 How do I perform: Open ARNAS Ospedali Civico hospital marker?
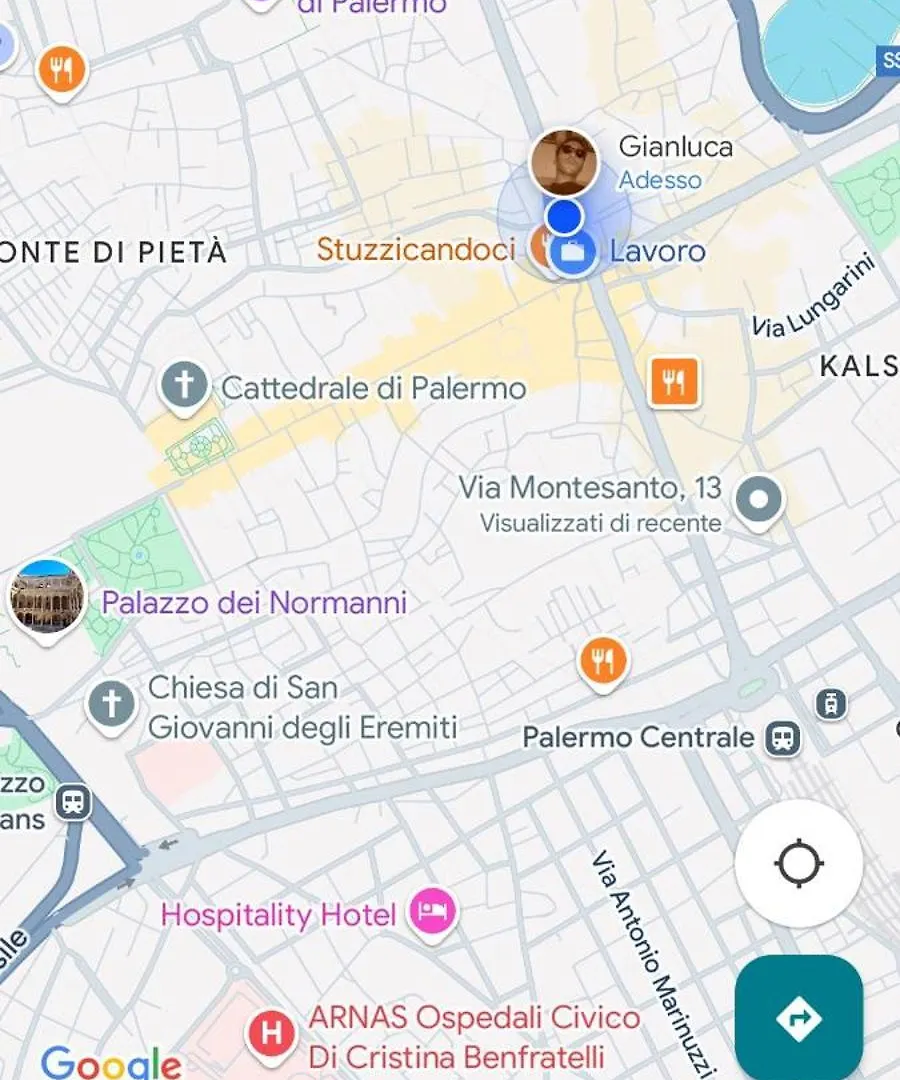(271, 1032)
